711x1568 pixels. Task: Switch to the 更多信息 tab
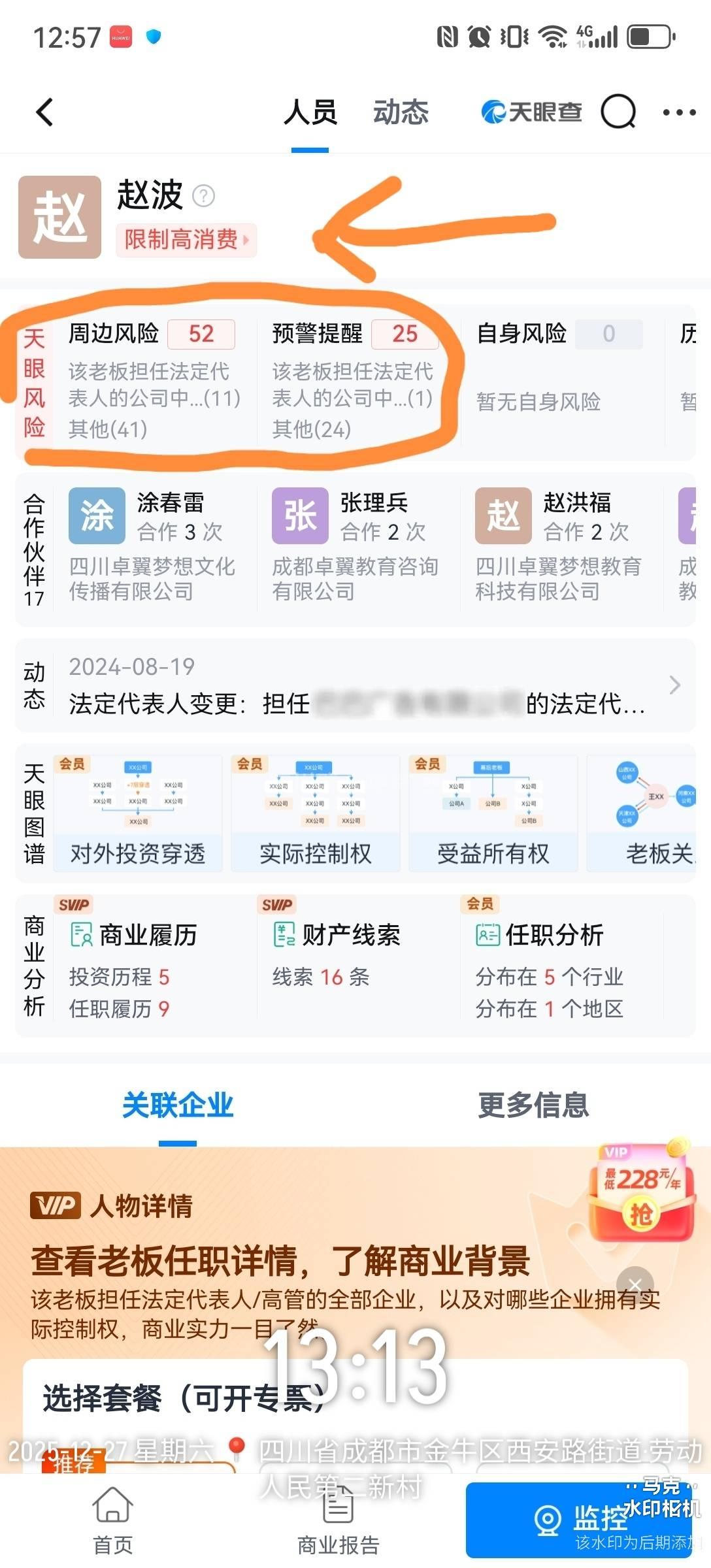(x=533, y=1105)
